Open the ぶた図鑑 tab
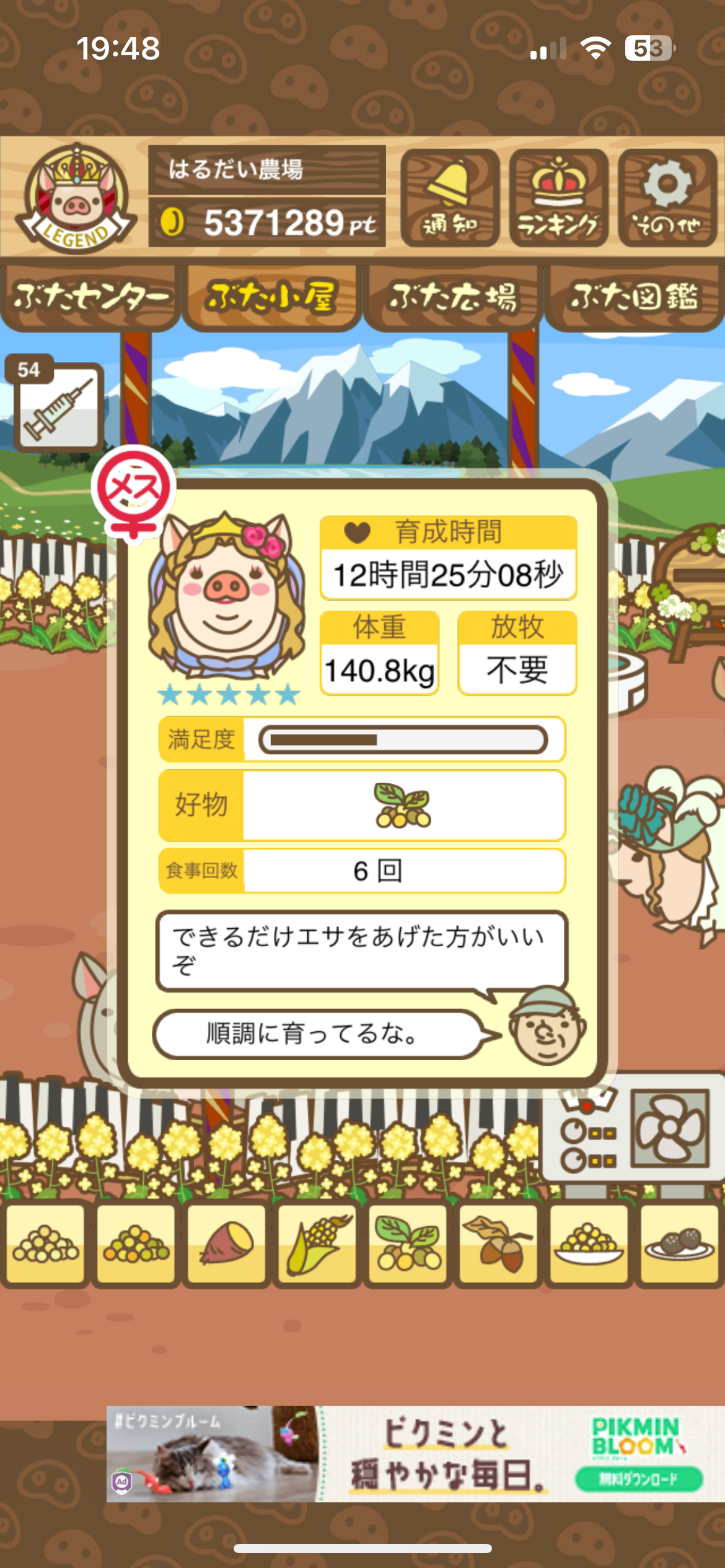The image size is (725, 1568). (635, 297)
